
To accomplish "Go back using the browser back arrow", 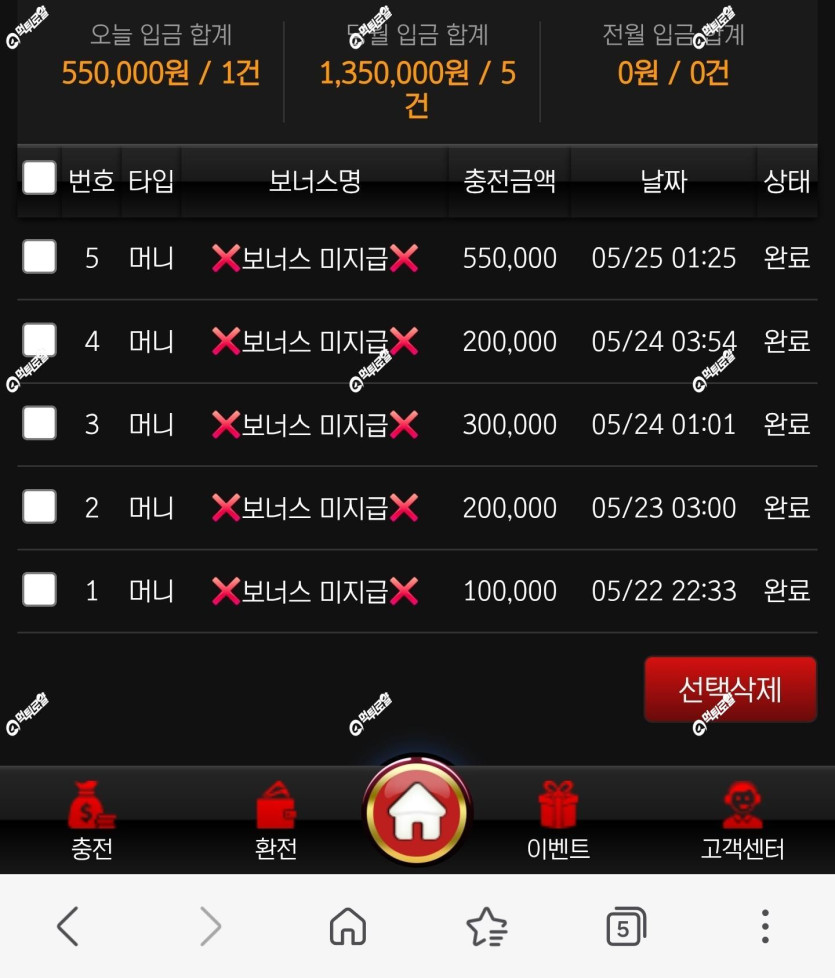I will coord(68,926).
